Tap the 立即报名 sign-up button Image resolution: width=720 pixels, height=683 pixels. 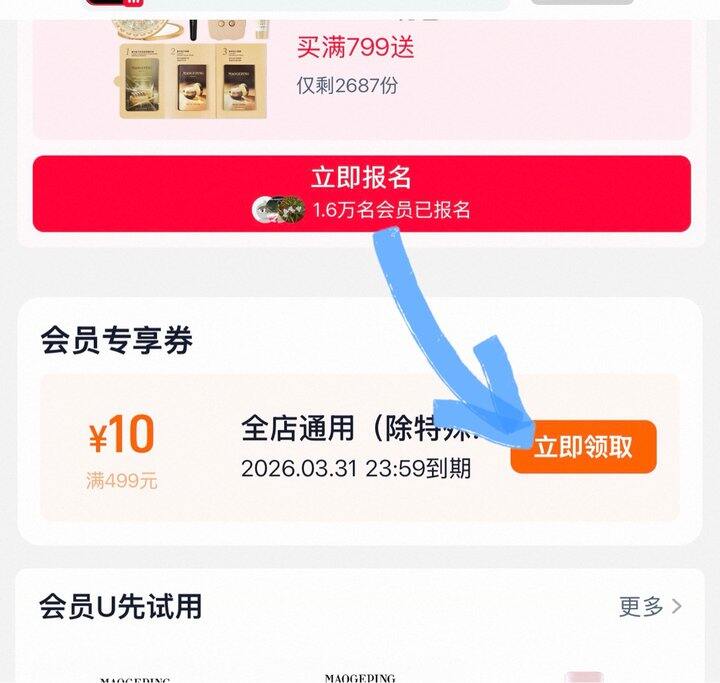361,192
